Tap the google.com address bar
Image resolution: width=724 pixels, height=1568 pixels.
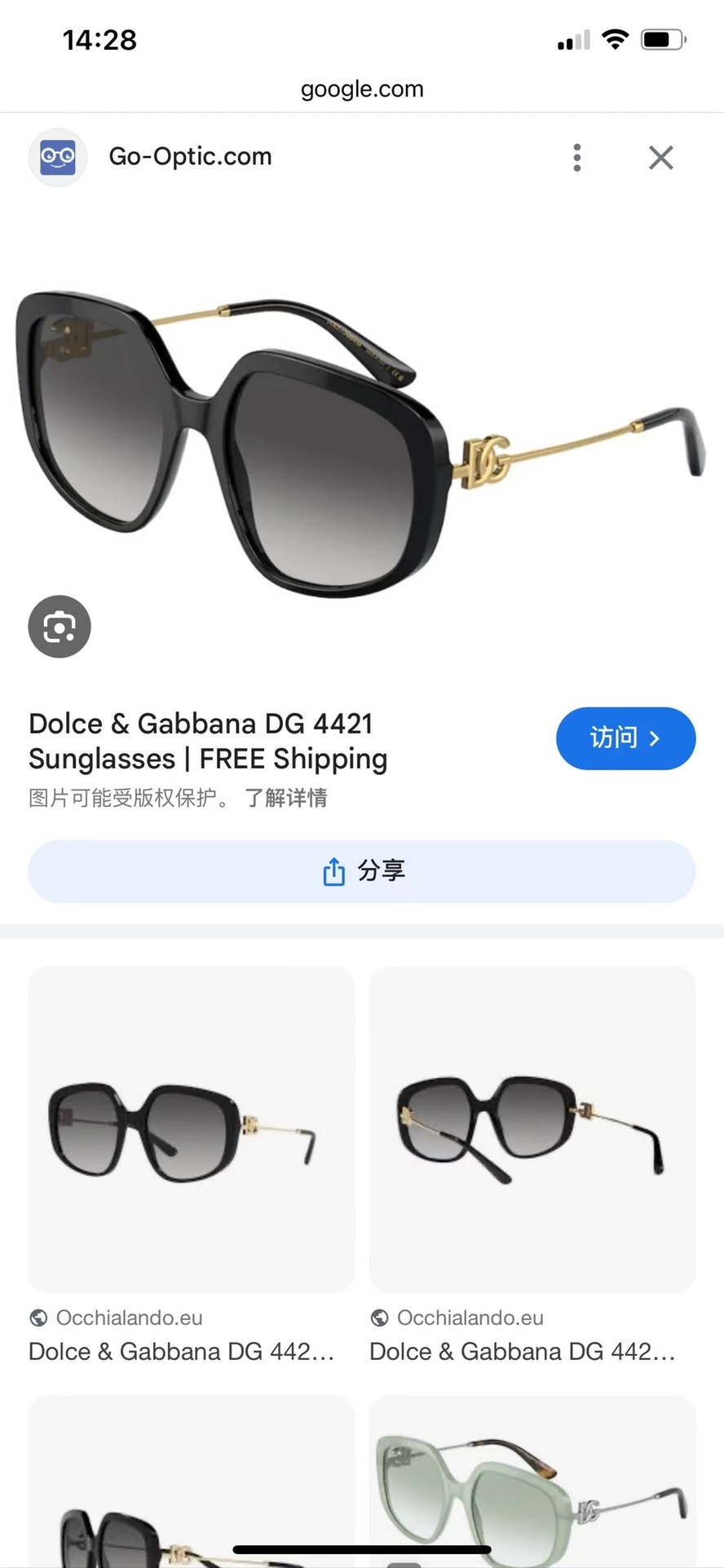[362, 88]
